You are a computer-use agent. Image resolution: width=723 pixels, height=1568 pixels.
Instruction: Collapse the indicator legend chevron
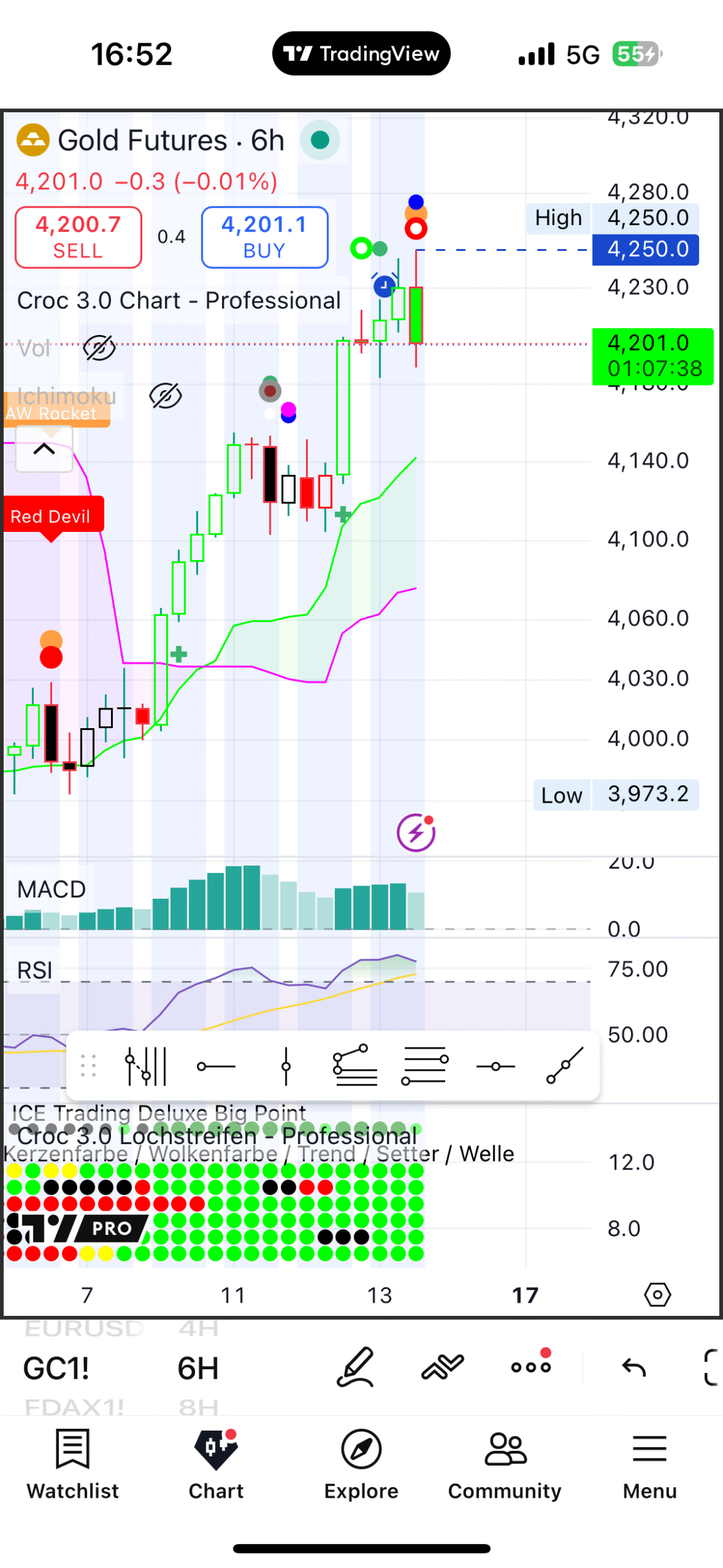point(44,449)
